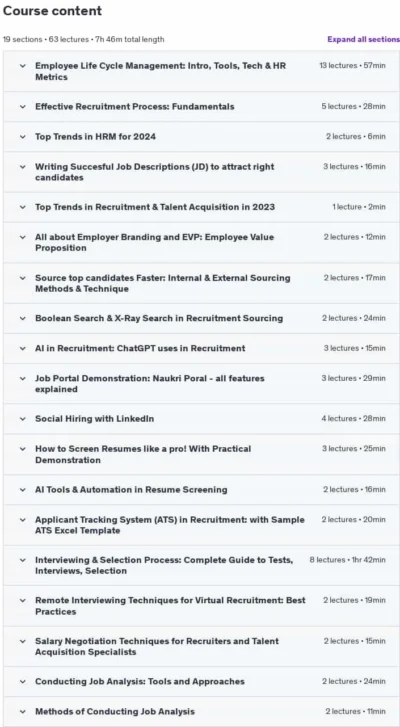
Task: Expand Salary Negotiation Techniques section
Action: tap(201, 647)
